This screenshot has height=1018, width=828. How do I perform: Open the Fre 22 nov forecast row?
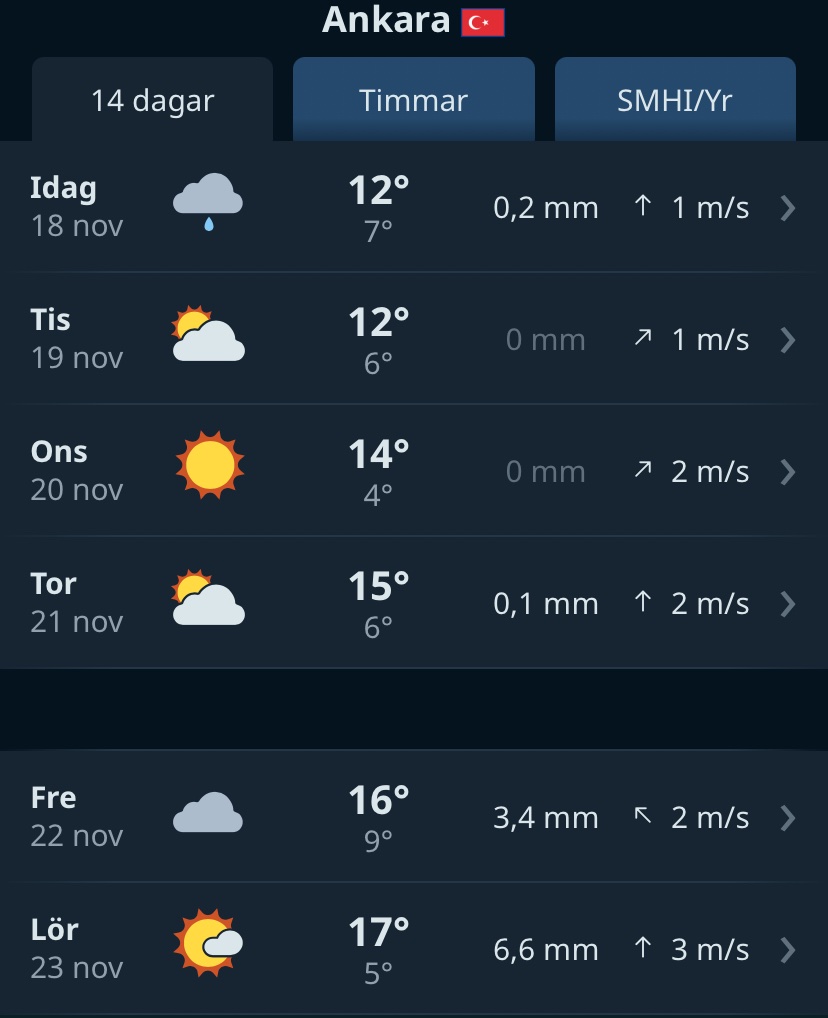click(x=414, y=817)
